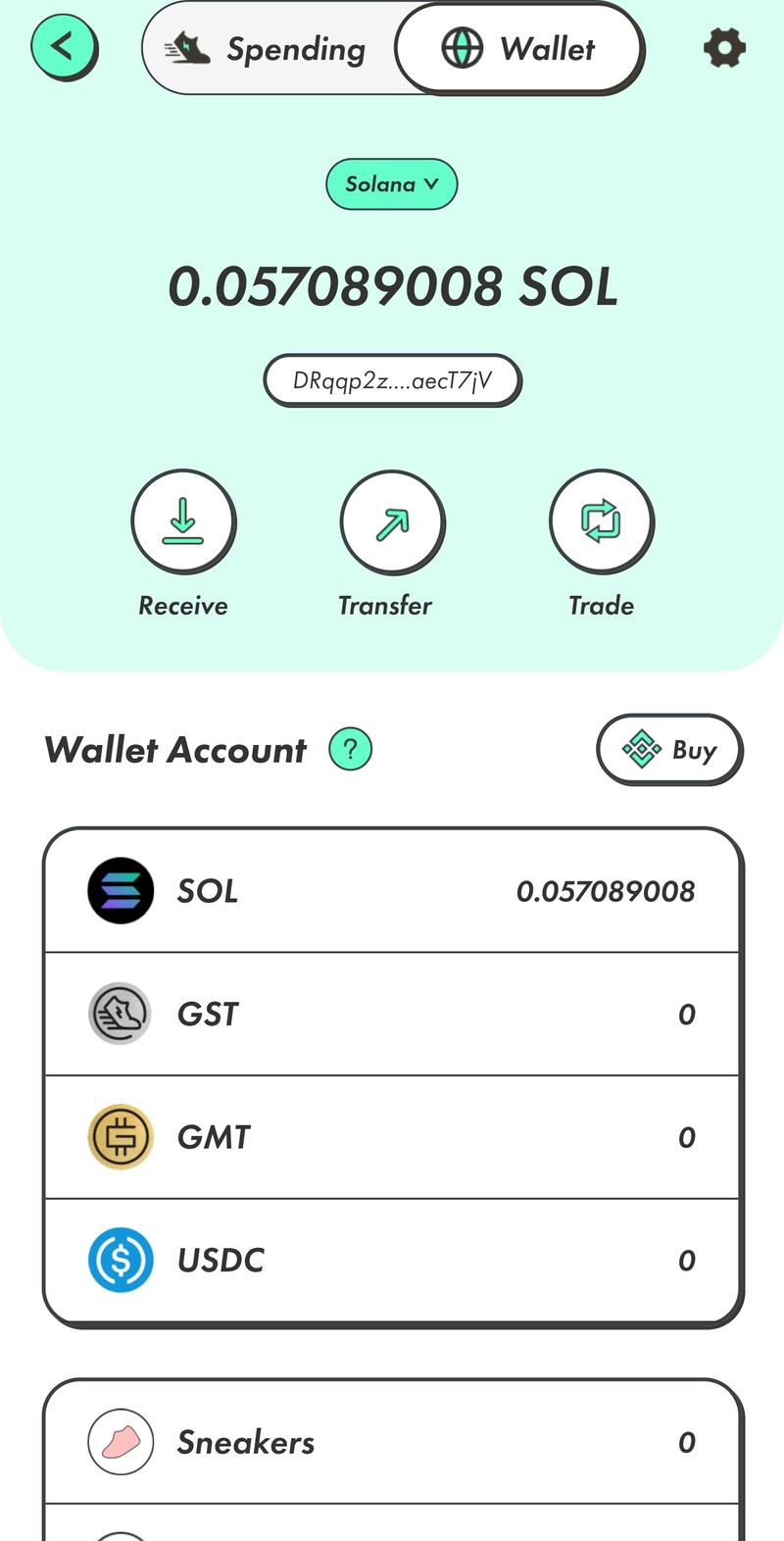The width and height of the screenshot is (784, 1541).
Task: View the GMT token row
Action: (x=392, y=1137)
